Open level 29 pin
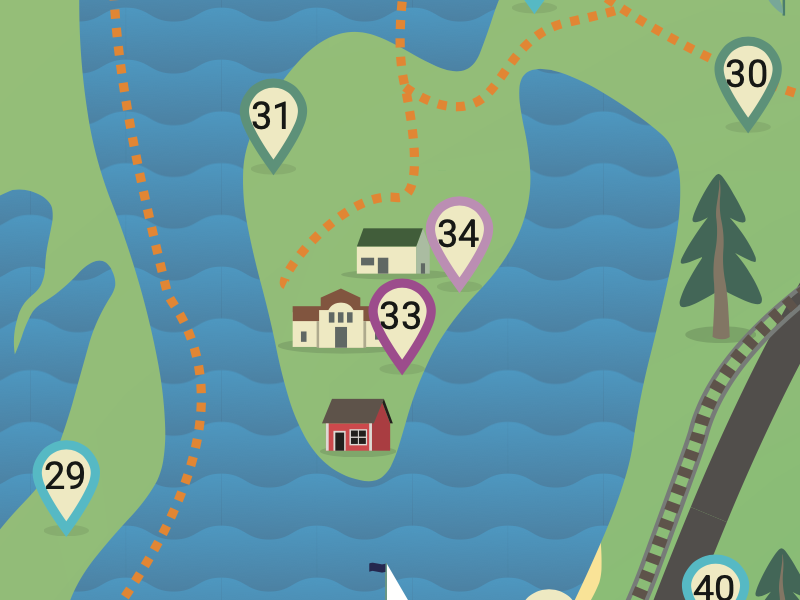800x600 pixels. click(x=66, y=477)
